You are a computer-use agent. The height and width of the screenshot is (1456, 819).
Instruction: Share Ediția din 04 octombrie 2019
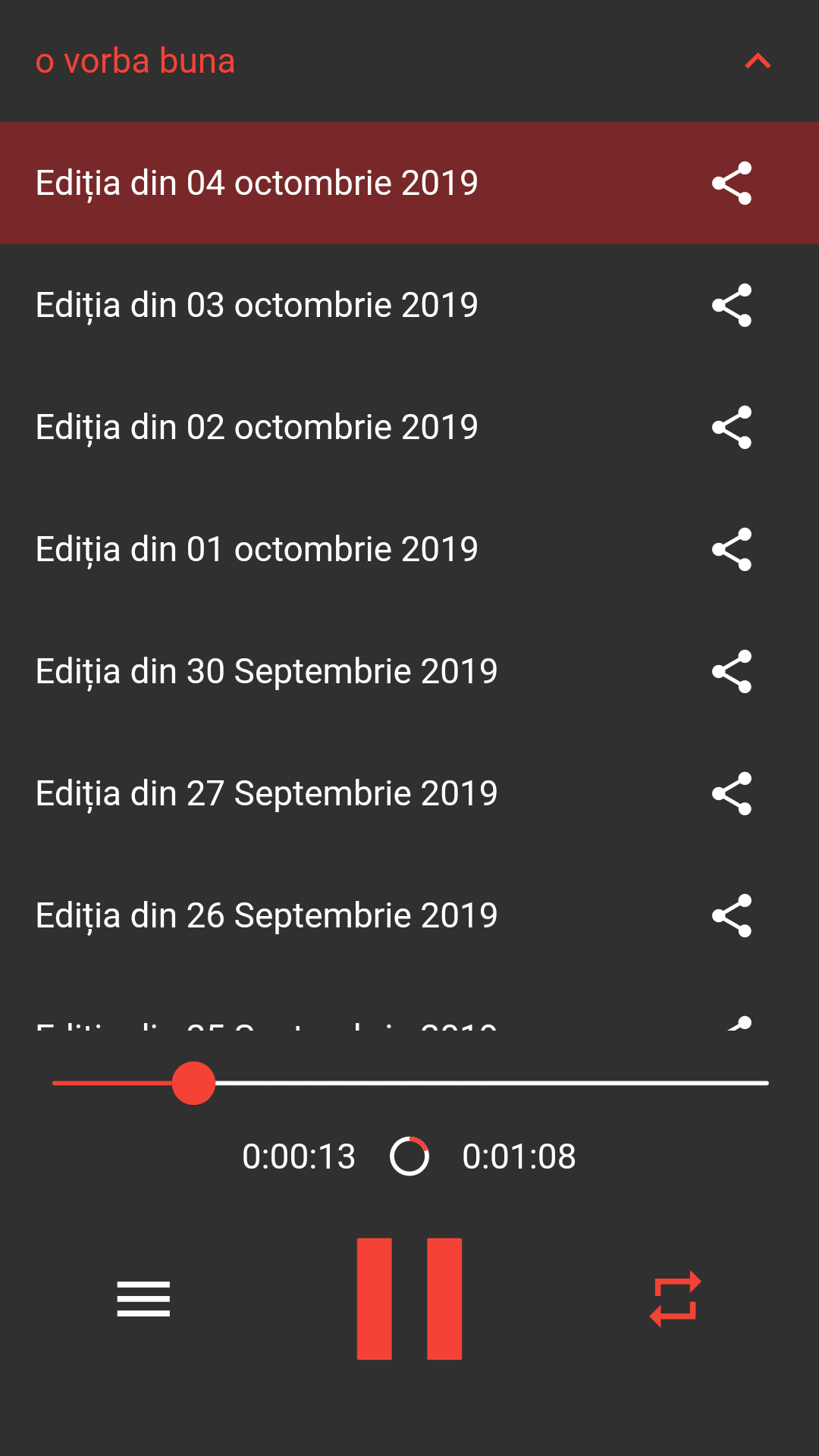click(732, 183)
